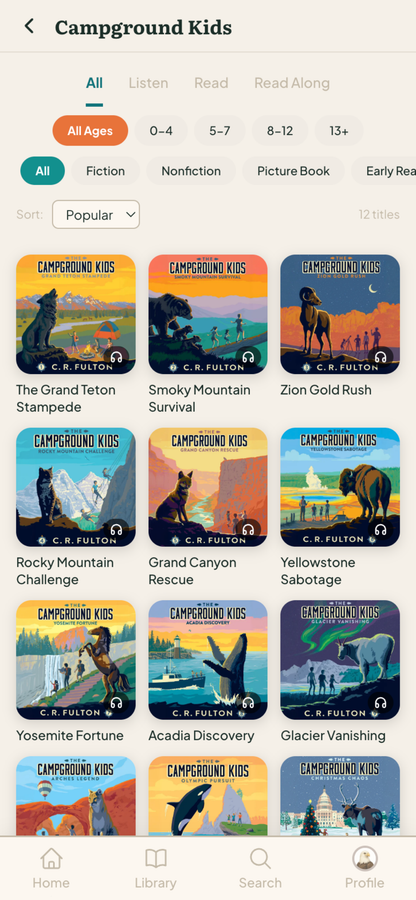
Task: Select the Fiction genre chip
Action: pos(106,171)
